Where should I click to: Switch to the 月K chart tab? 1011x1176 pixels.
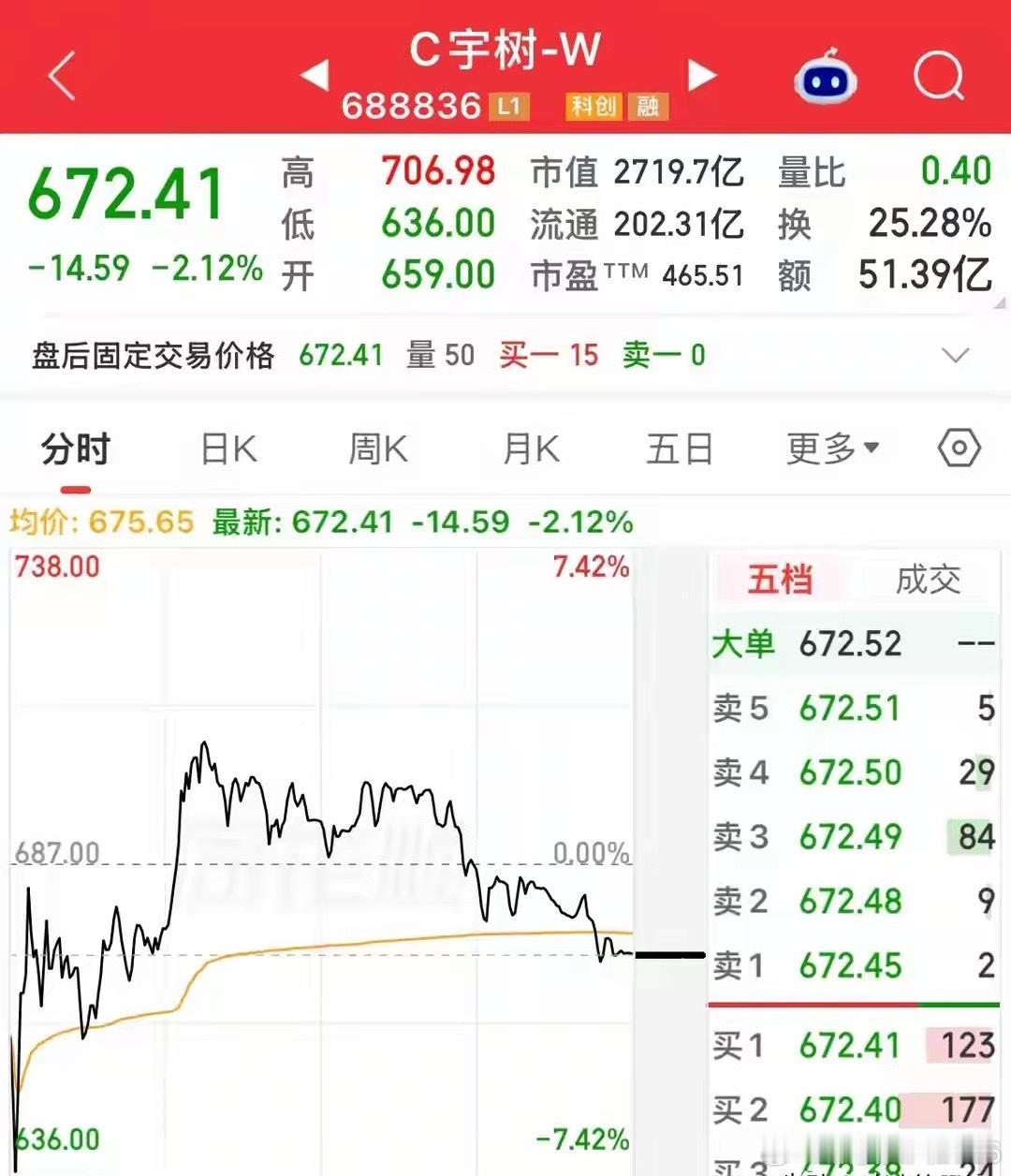pos(531,449)
